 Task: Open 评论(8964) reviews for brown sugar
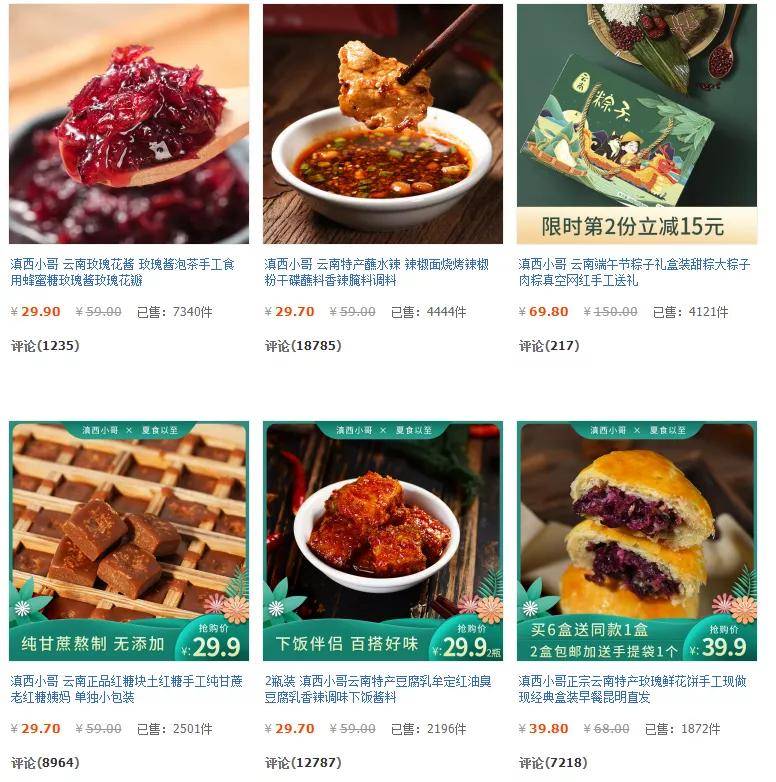click(x=45, y=763)
